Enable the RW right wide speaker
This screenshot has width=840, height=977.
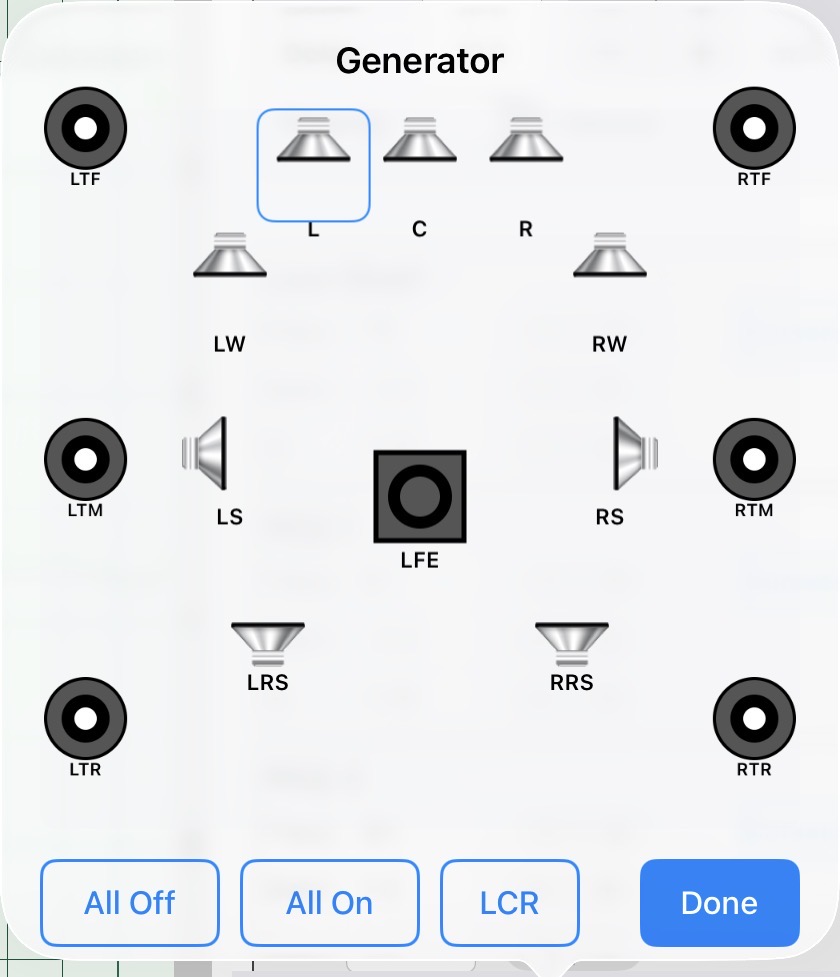click(610, 256)
